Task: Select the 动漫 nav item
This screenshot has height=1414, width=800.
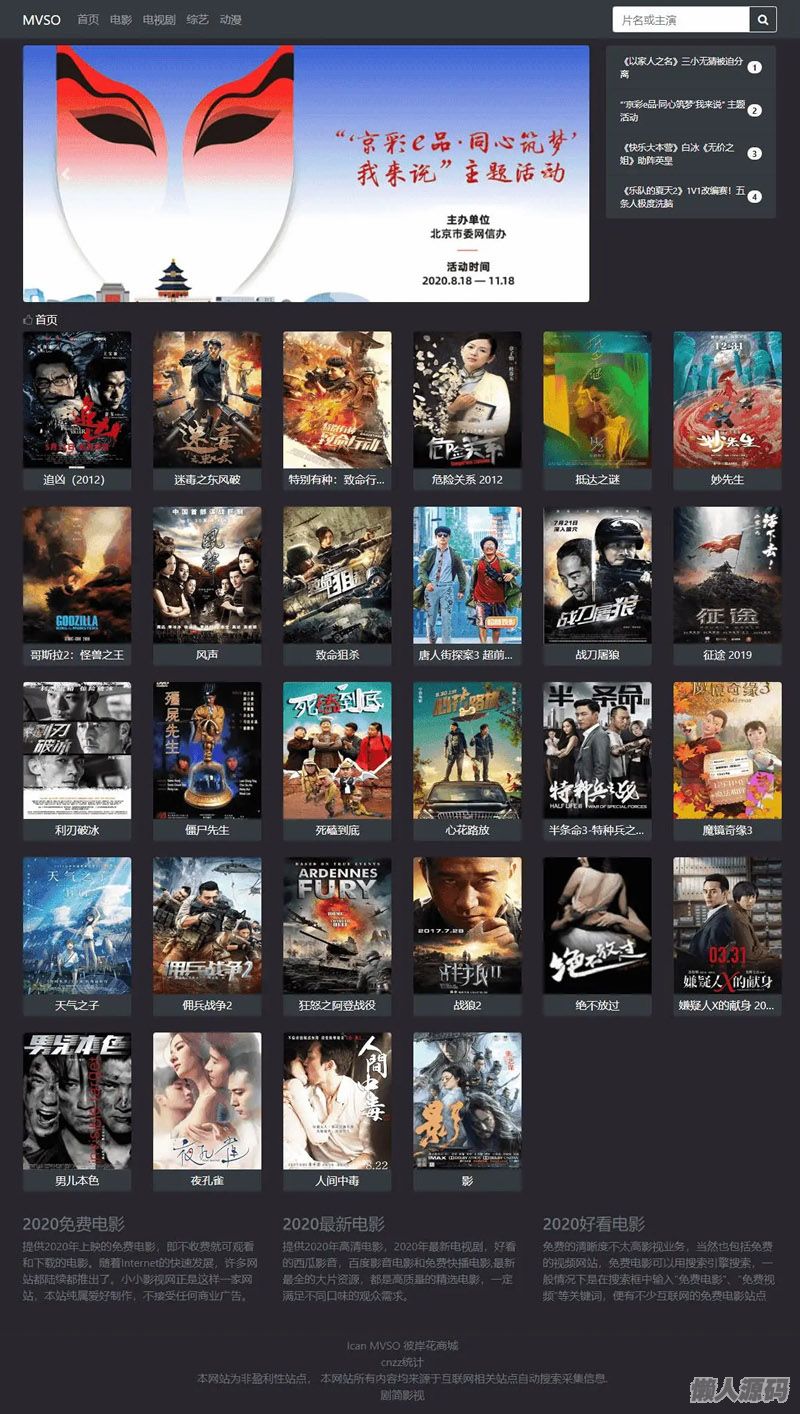Action: tap(231, 20)
